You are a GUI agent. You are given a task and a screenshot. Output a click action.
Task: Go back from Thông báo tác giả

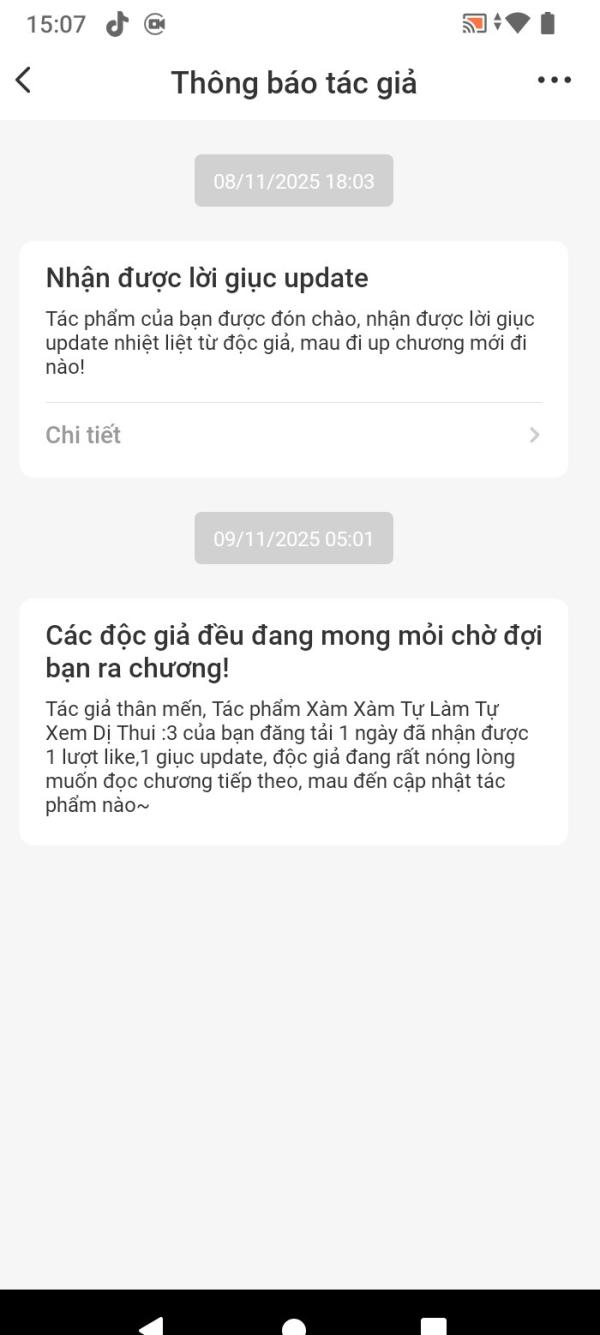click(24, 81)
